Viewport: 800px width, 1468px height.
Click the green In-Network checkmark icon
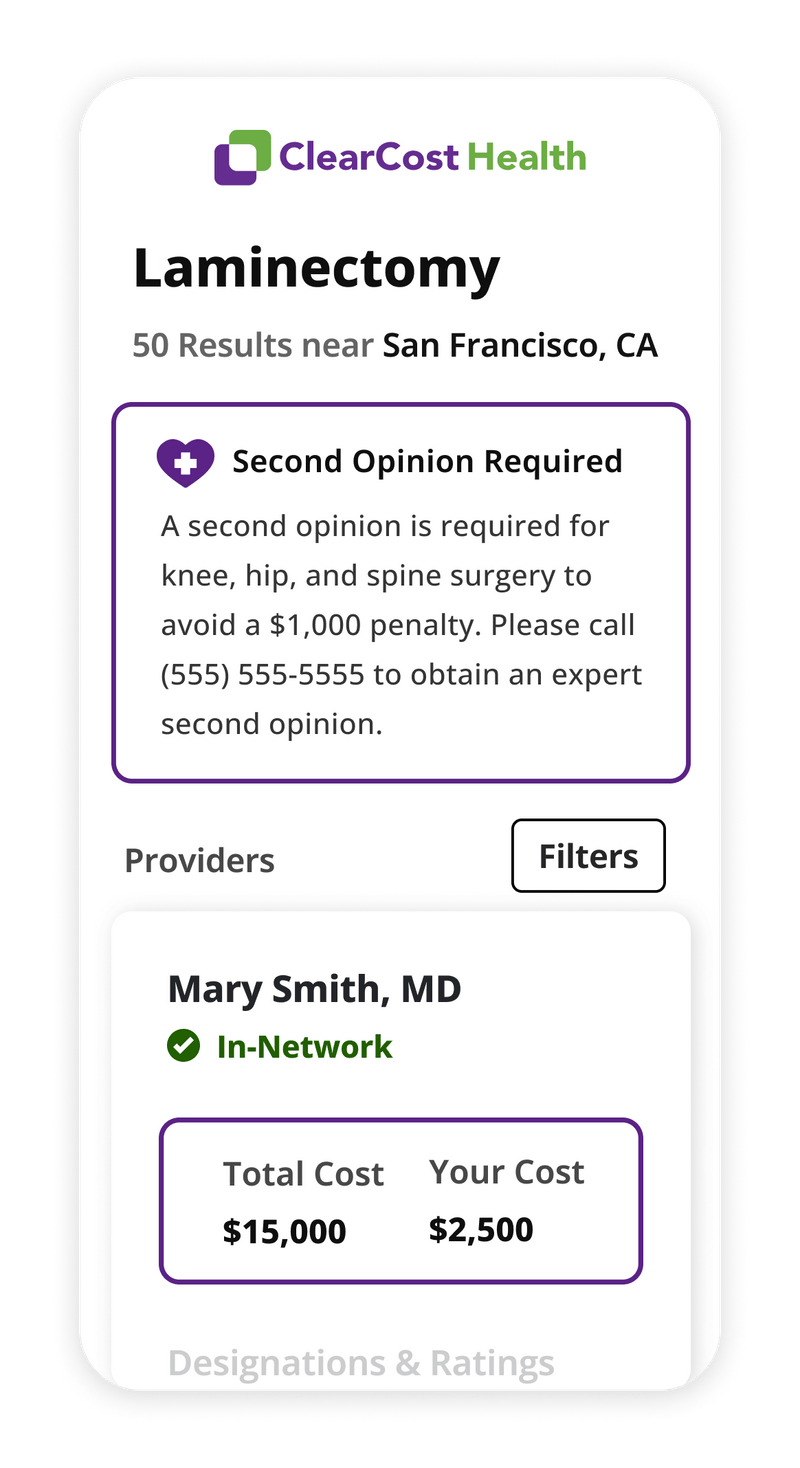click(183, 1046)
